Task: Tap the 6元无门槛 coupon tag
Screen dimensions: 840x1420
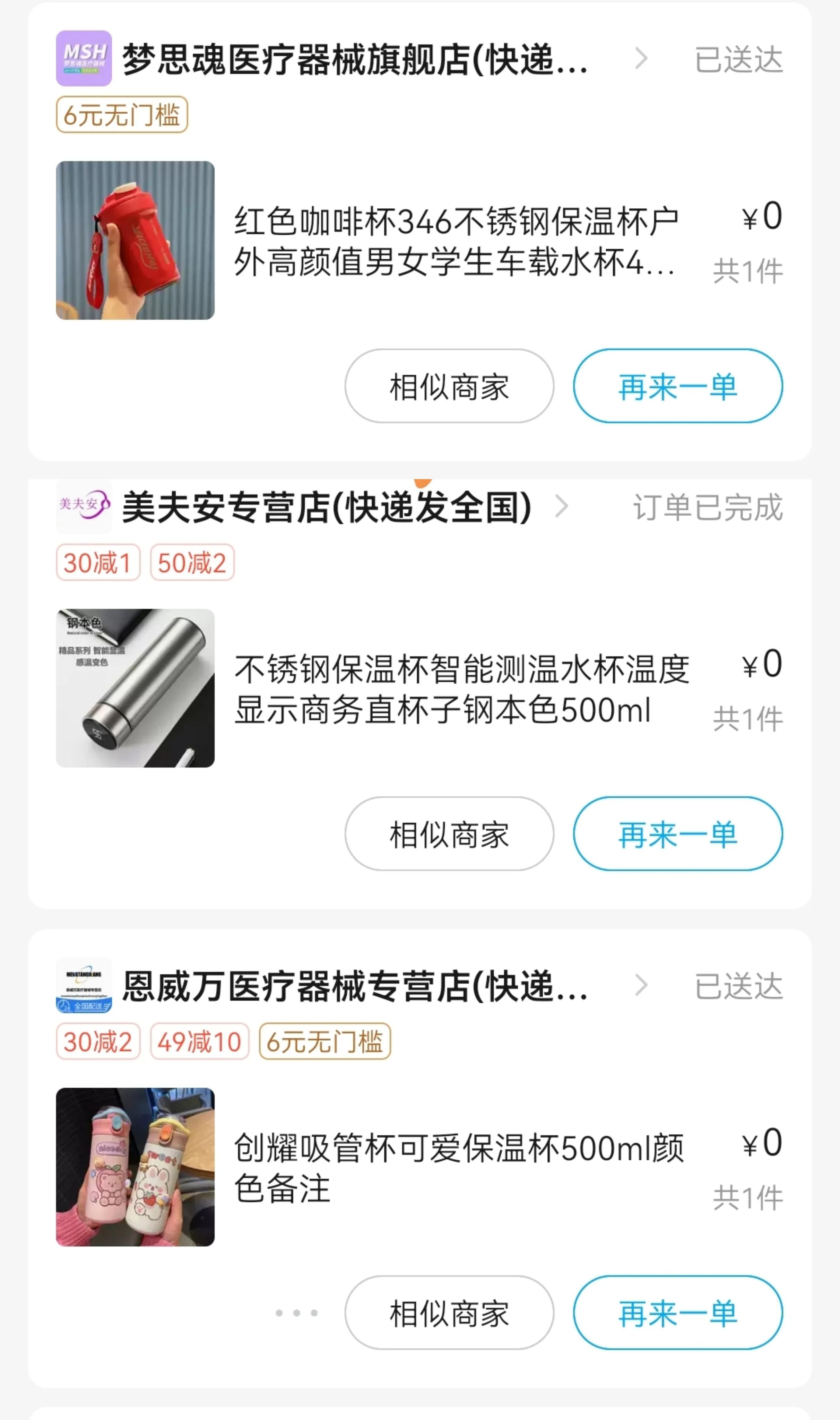Action: [122, 116]
